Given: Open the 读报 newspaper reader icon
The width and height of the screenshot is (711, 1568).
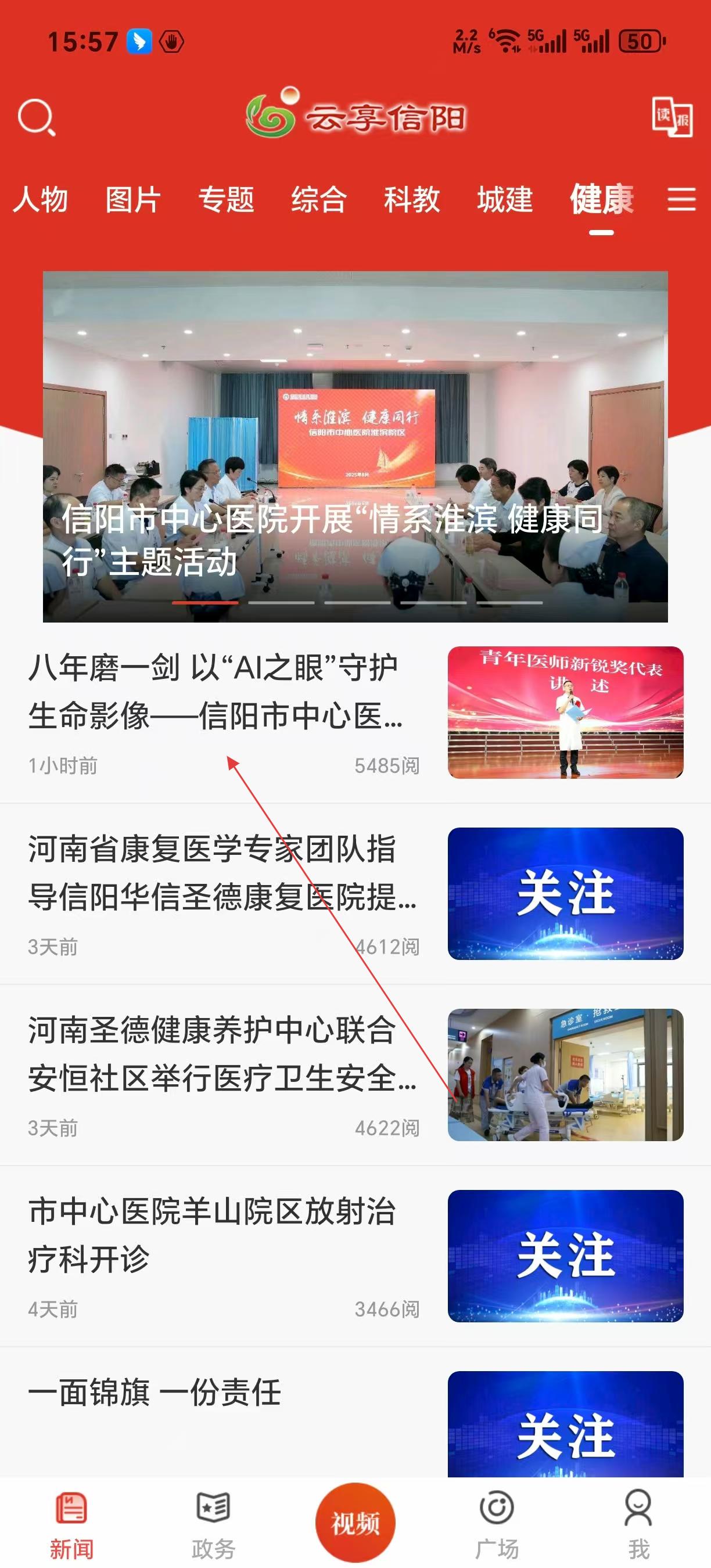Looking at the screenshot, I should point(672,116).
